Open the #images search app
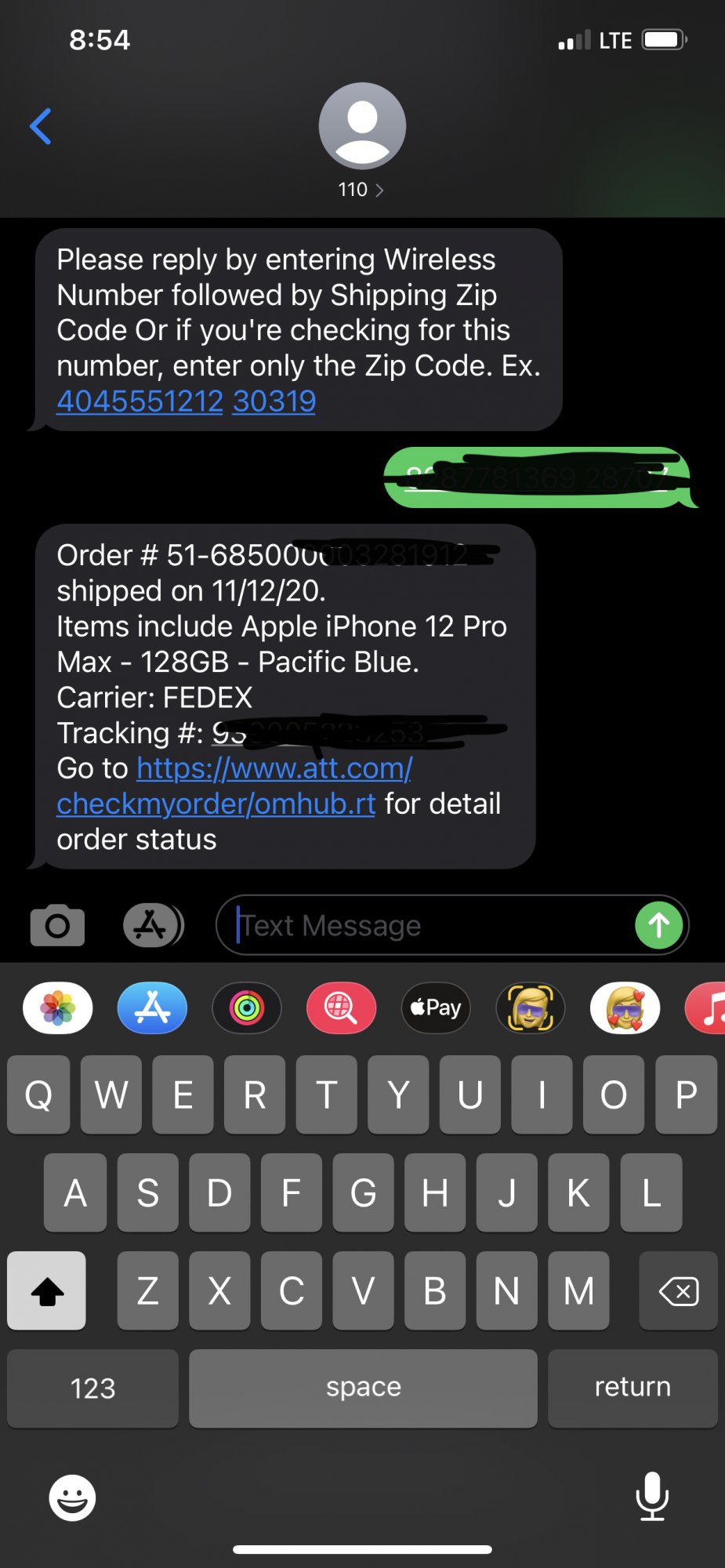Screen dimensions: 725x1568 (341, 1008)
